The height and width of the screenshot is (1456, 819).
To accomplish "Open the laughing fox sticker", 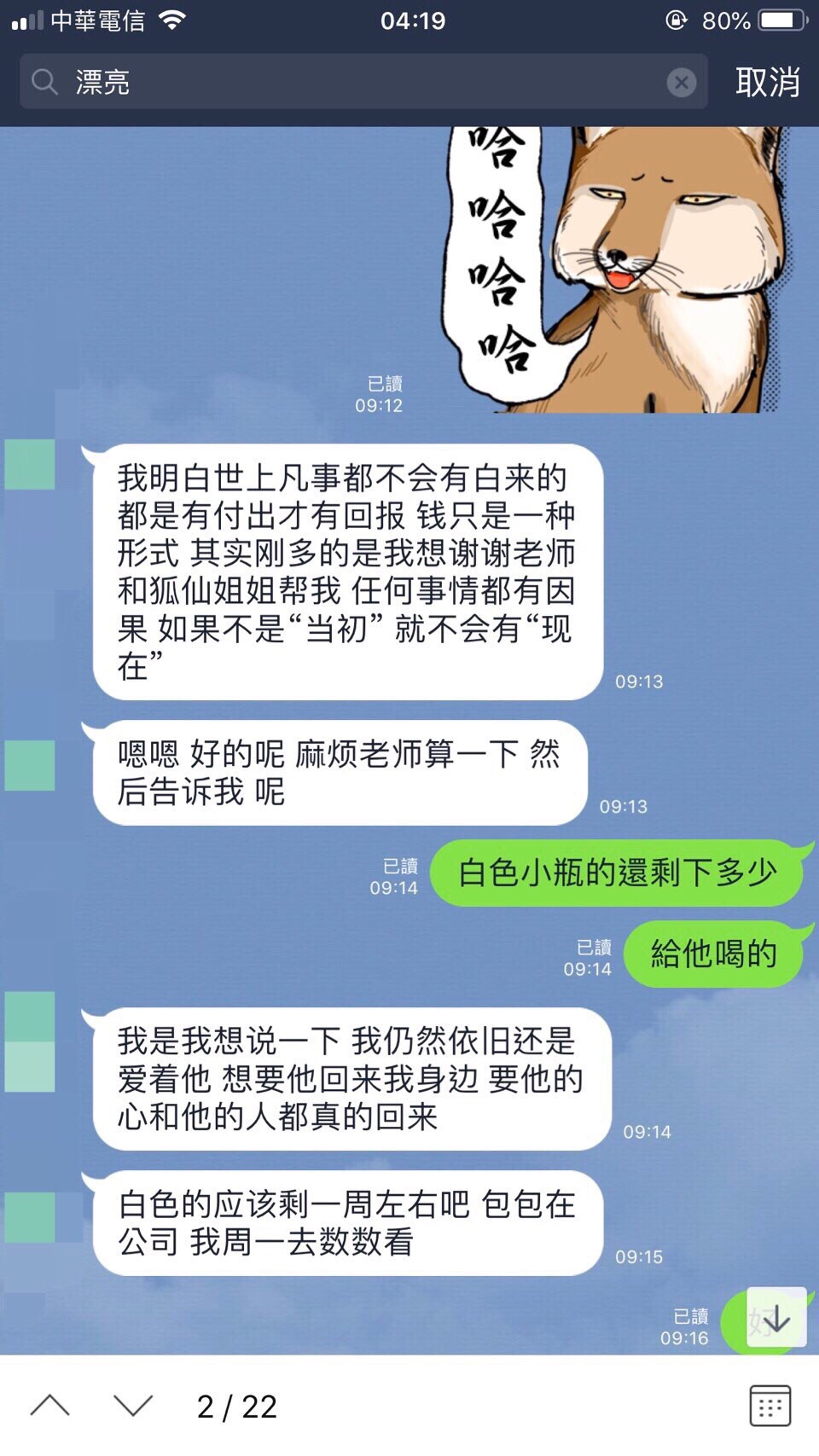I will click(619, 269).
